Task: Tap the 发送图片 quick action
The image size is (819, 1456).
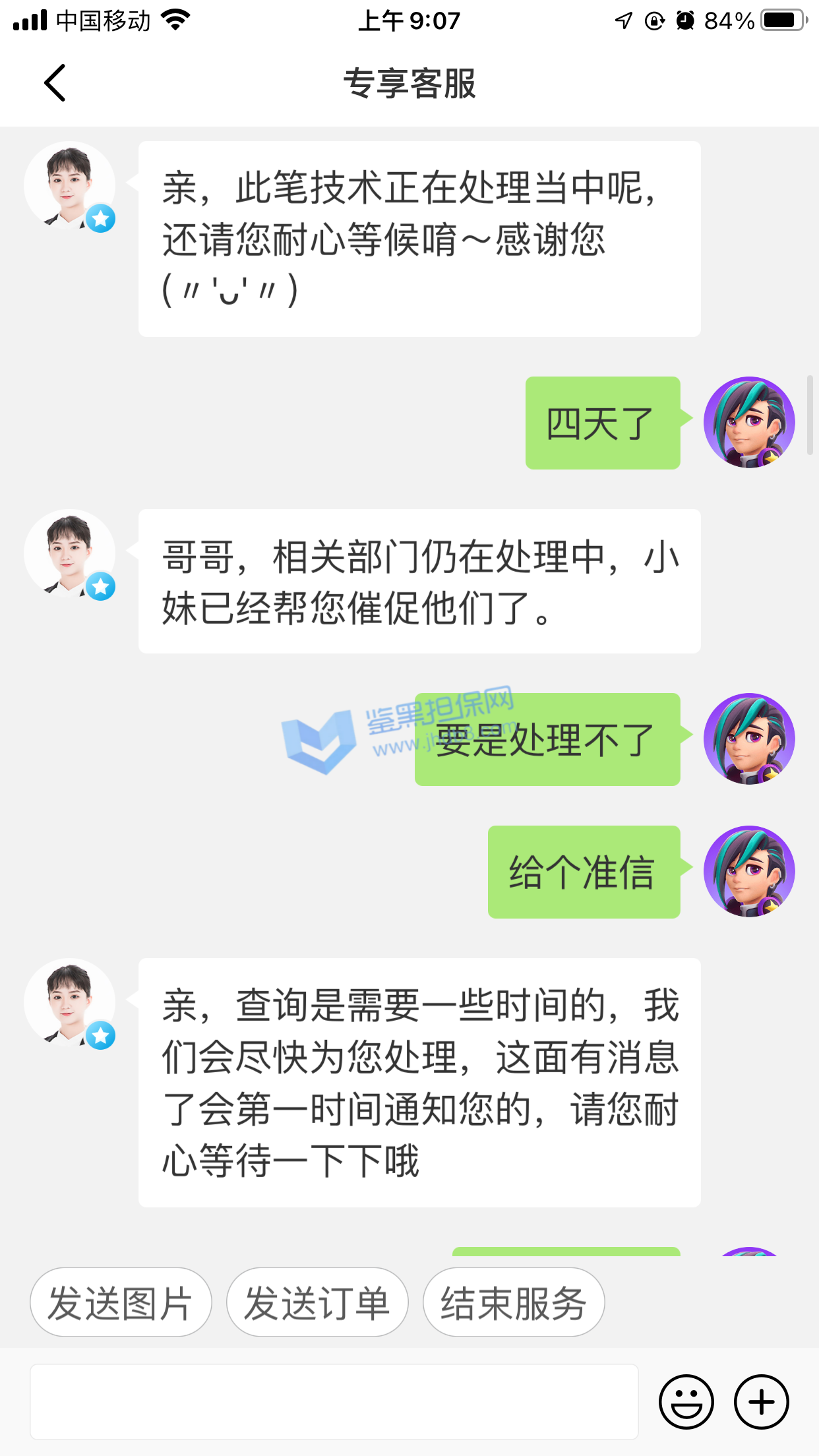Action: (x=121, y=1302)
